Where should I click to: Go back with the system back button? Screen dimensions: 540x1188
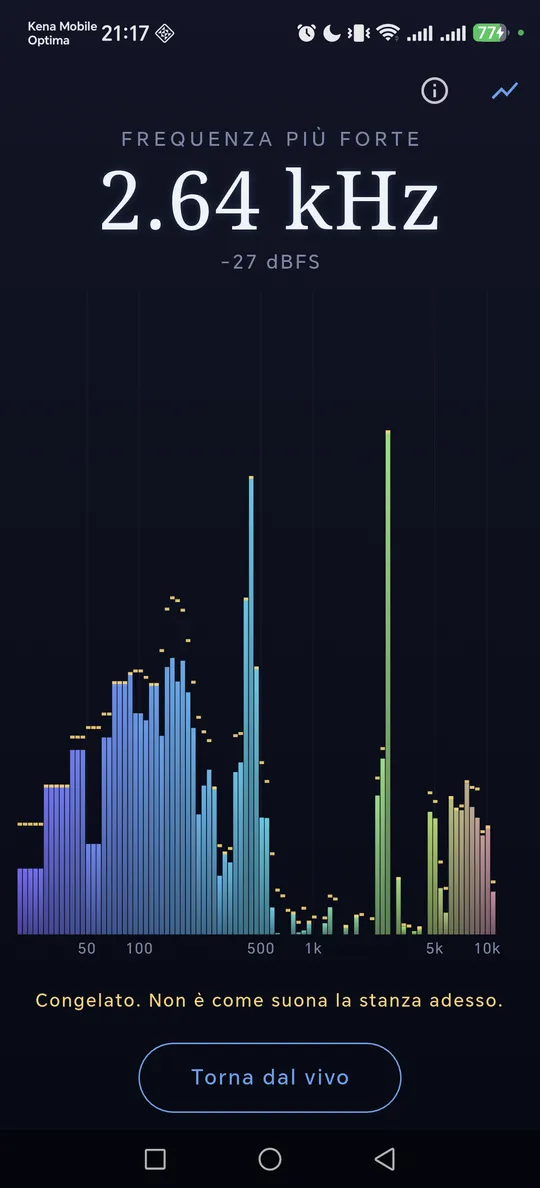(385, 1158)
